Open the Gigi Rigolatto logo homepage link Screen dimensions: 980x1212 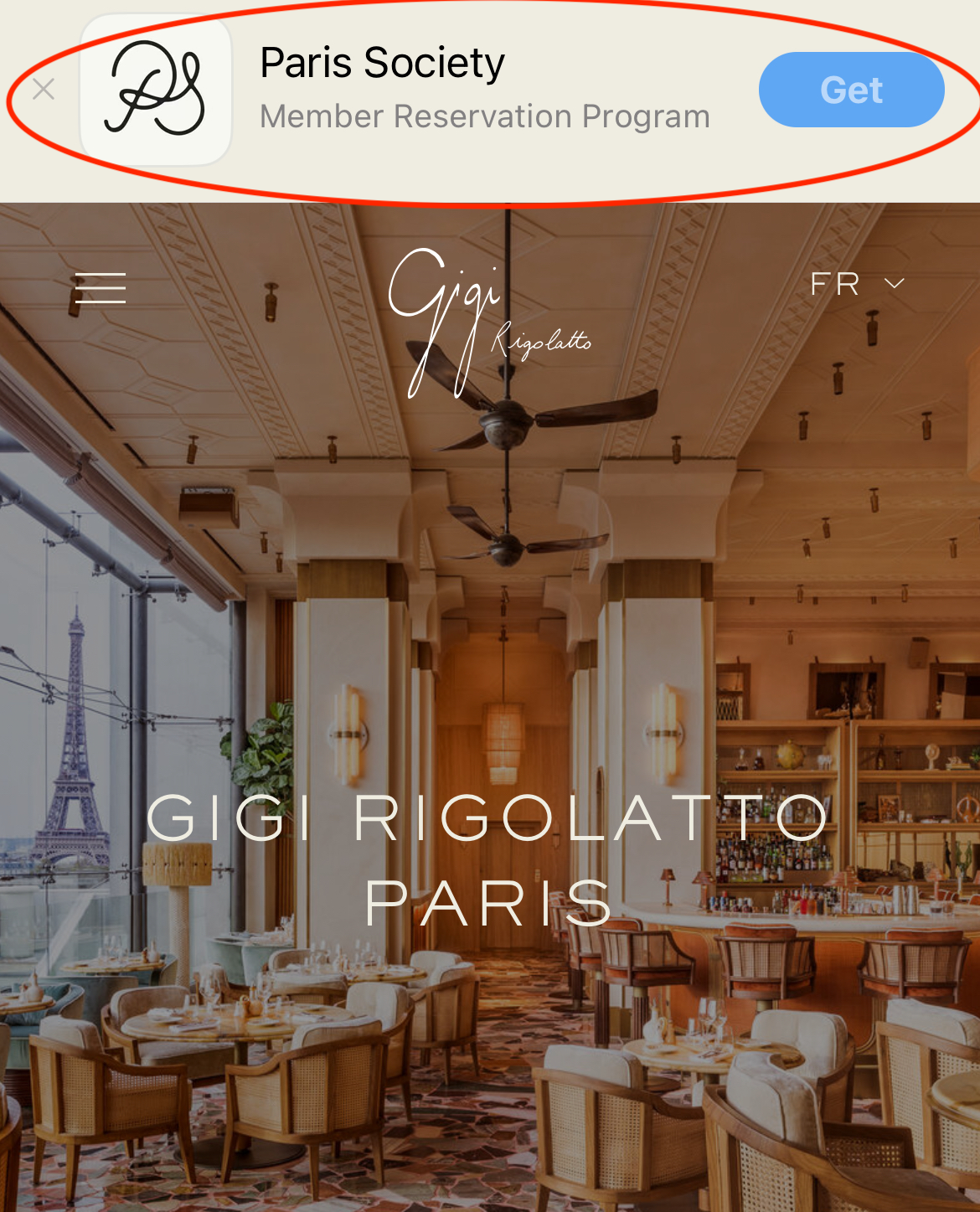coord(488,322)
